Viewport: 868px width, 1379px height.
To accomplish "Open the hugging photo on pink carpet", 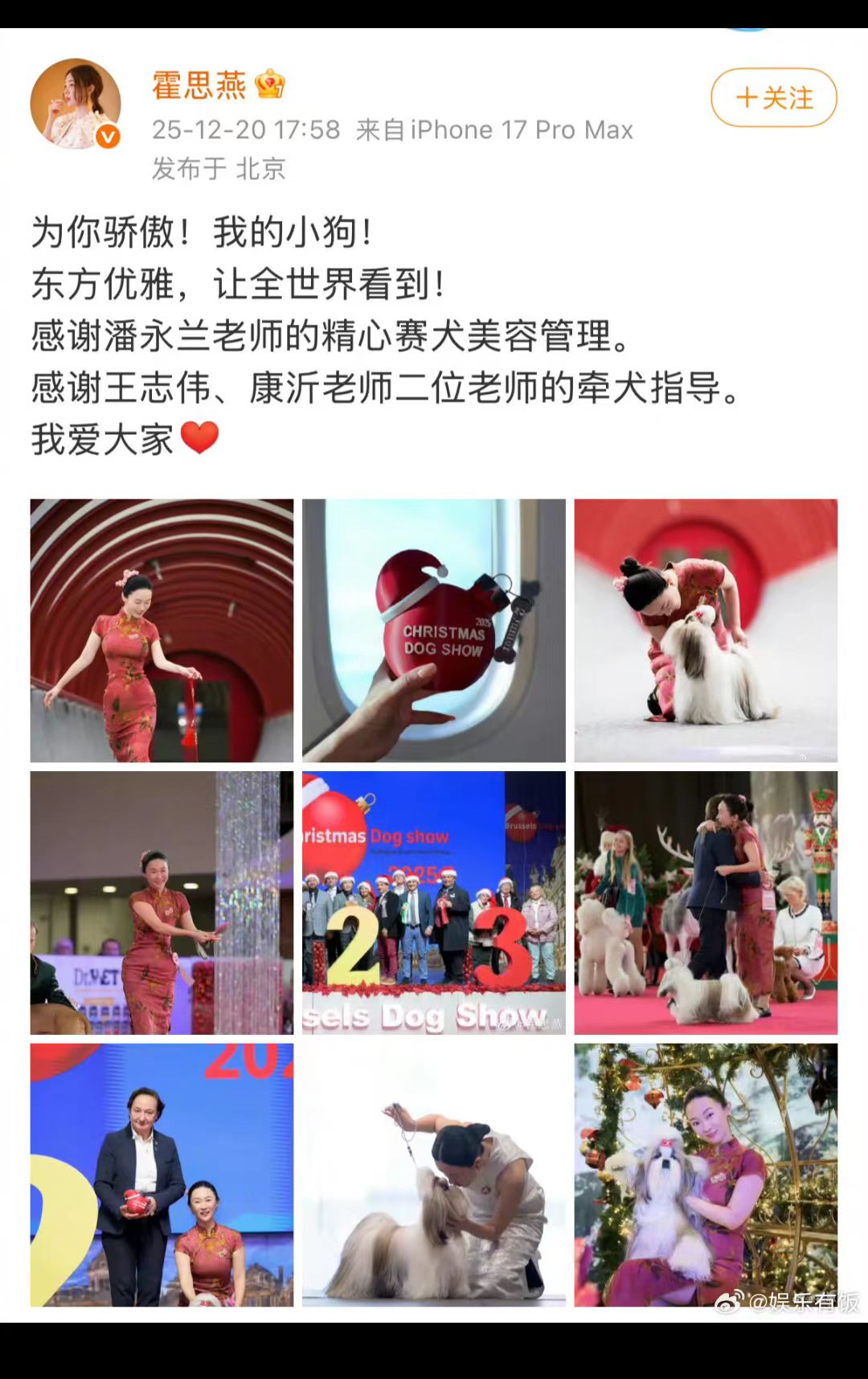I will pyautogui.click(x=706, y=902).
